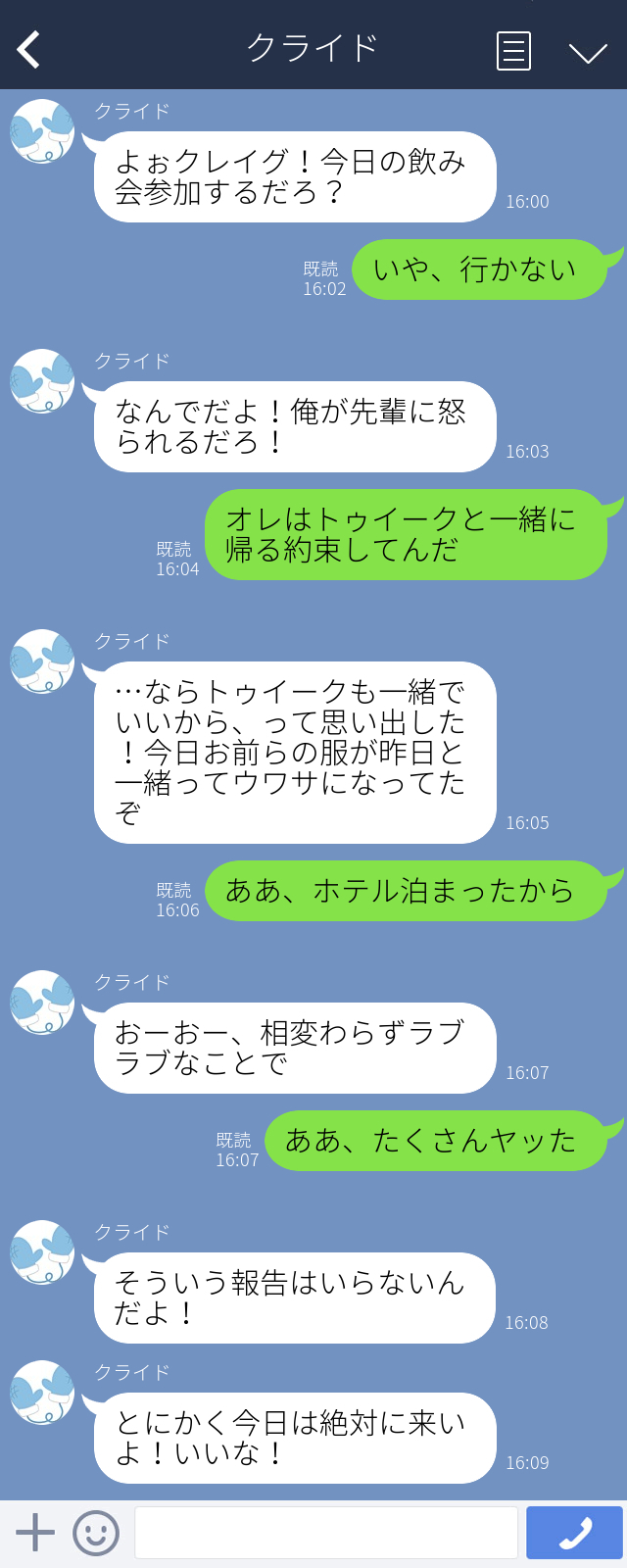This screenshot has height=1568, width=627.
Task: Open the plus attachment menu
Action: pyautogui.click(x=35, y=1533)
